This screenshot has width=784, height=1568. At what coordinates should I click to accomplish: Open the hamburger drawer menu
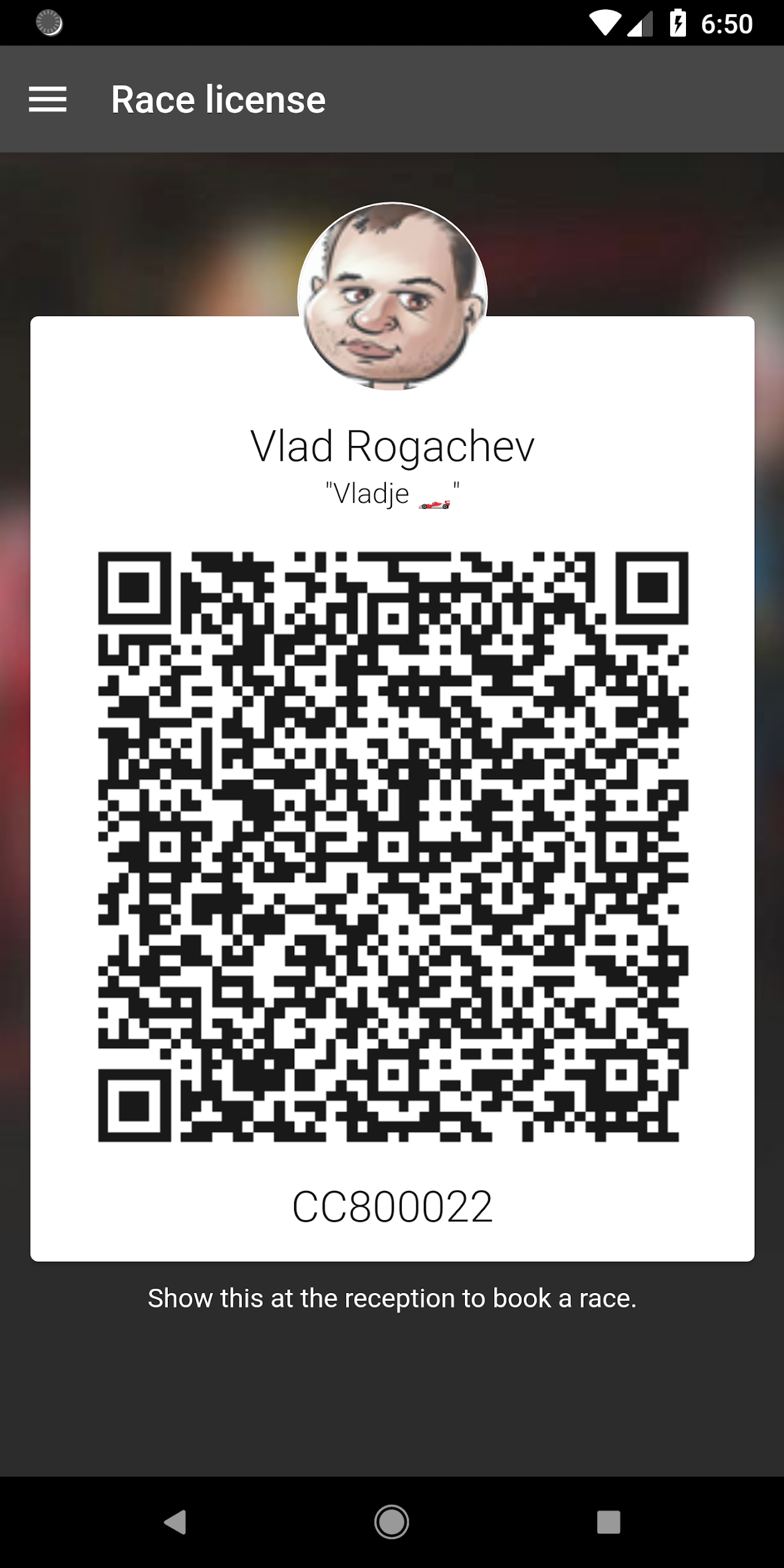[x=48, y=99]
